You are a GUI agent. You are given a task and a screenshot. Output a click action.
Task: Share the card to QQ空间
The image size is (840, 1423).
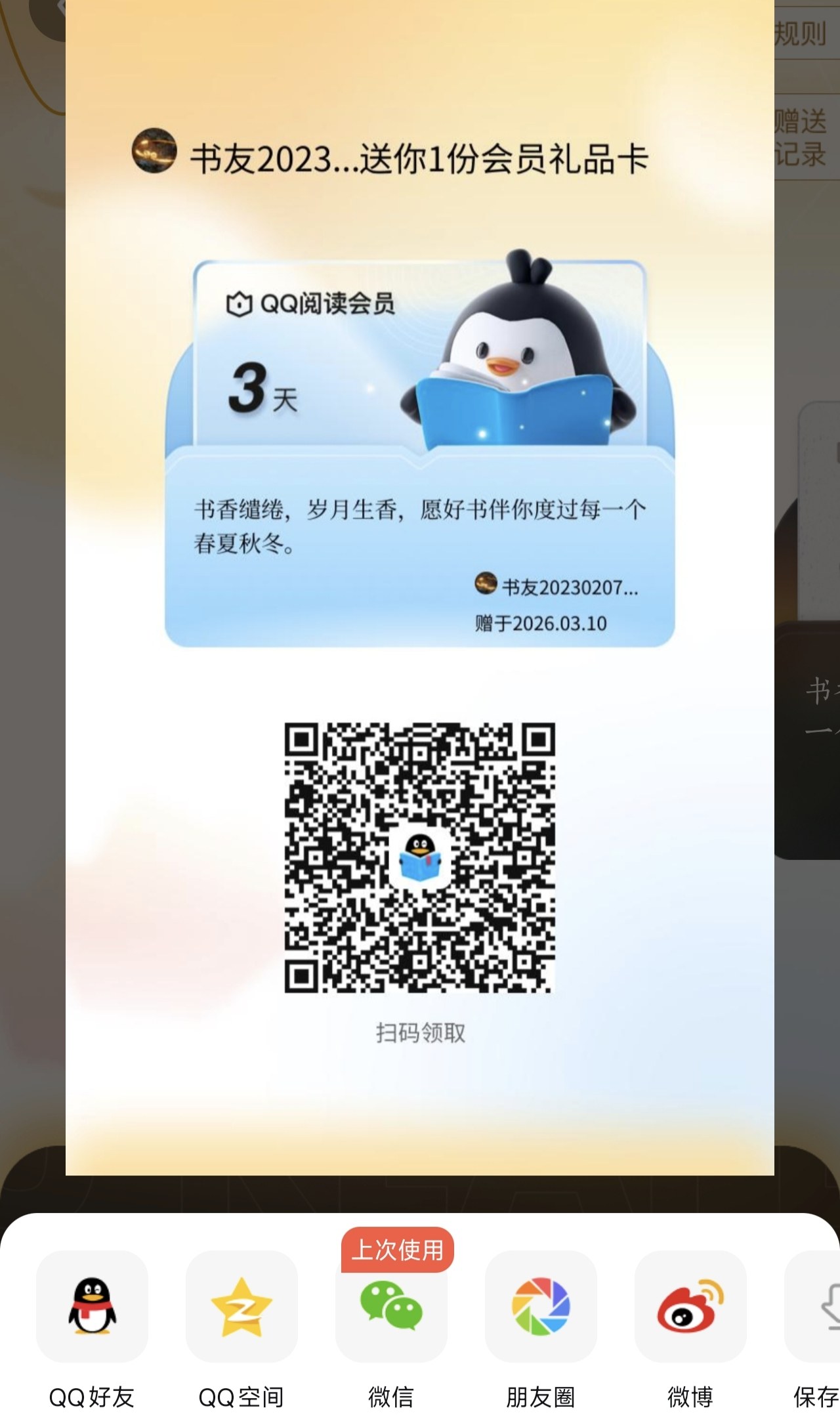click(x=241, y=1306)
